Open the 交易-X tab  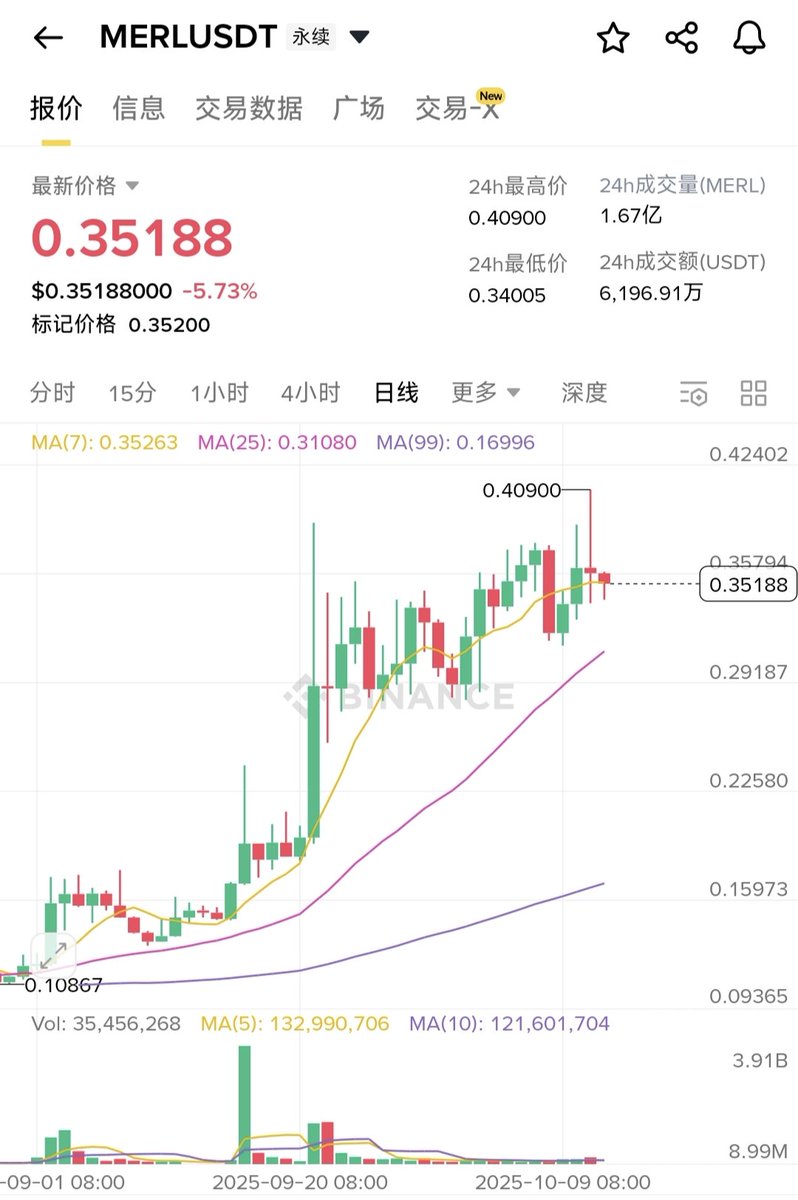pyautogui.click(x=457, y=108)
